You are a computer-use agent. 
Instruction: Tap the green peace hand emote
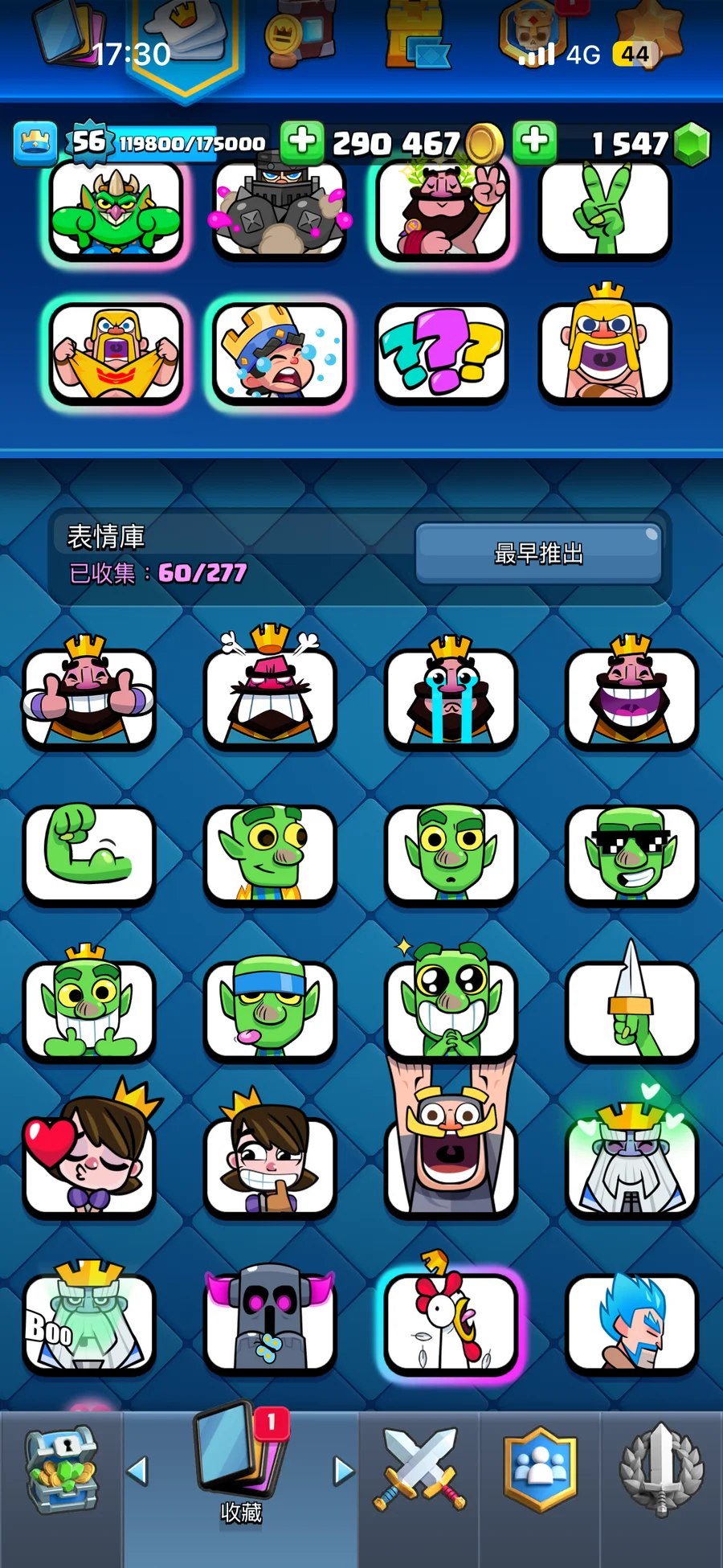point(605,211)
